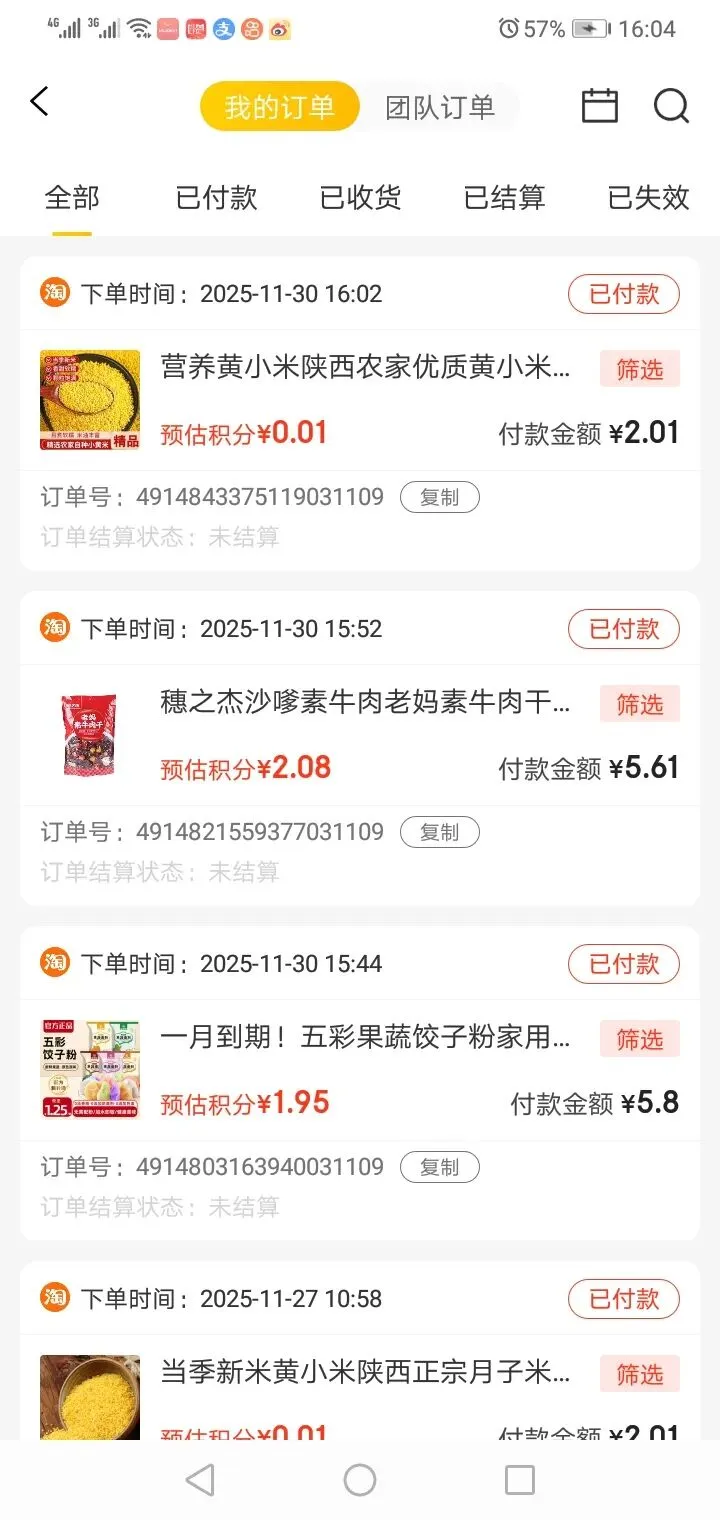View the 五彩果蔬饺子粉 order
Viewport: 720px width, 1520px height.
point(365,1038)
